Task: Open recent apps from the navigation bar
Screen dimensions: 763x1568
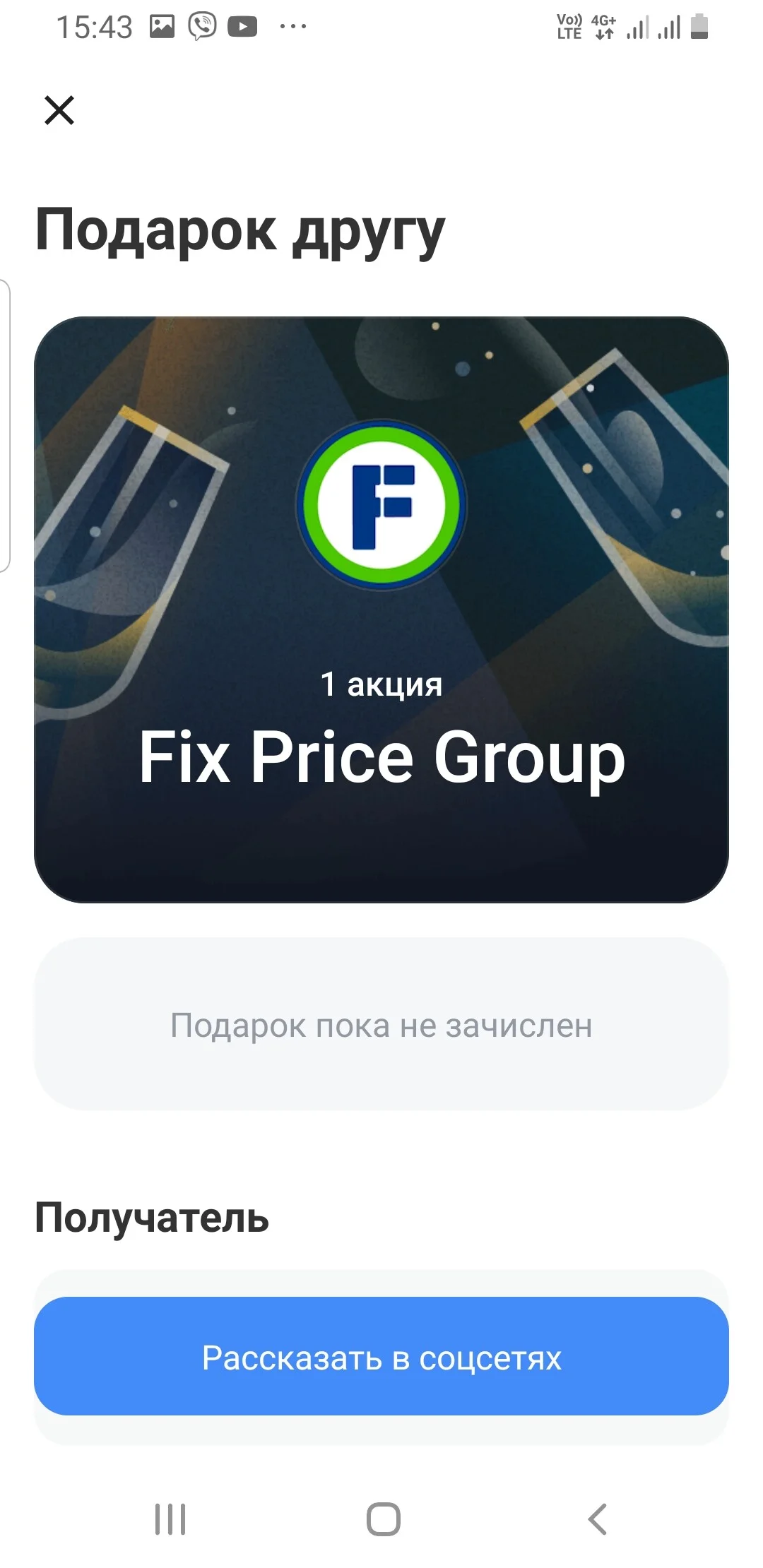Action: [170, 1519]
